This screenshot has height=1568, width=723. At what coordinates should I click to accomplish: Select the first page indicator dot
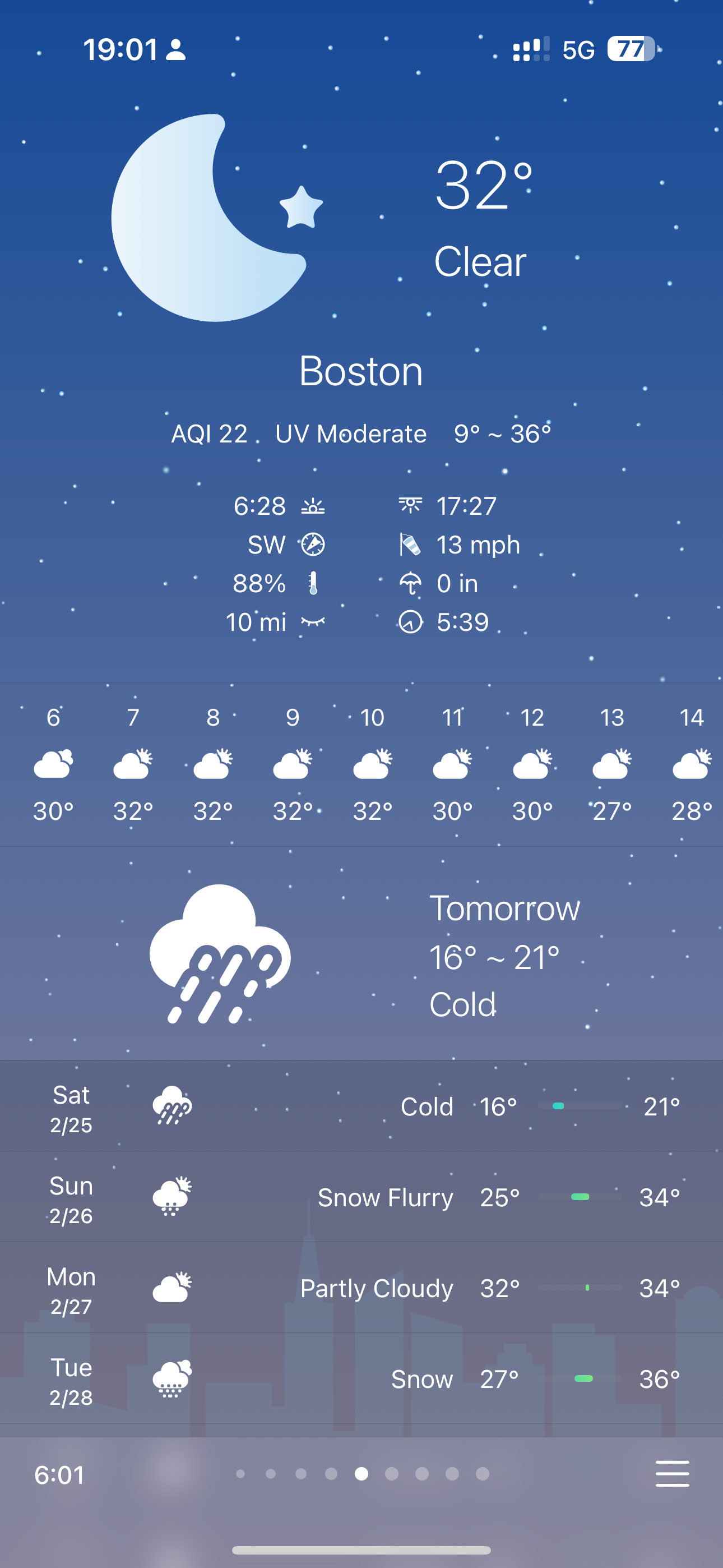pyautogui.click(x=242, y=1474)
